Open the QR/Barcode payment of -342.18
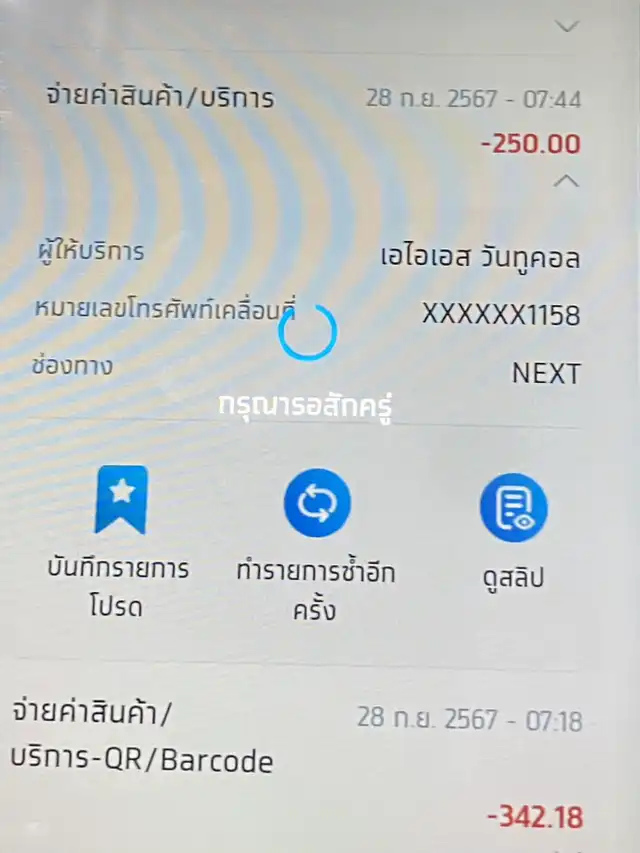 click(x=300, y=760)
